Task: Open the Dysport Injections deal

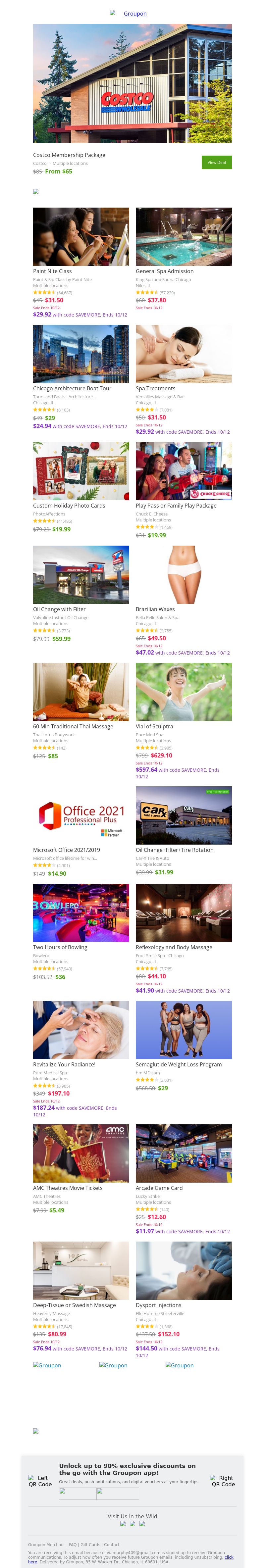Action: tap(184, 1270)
